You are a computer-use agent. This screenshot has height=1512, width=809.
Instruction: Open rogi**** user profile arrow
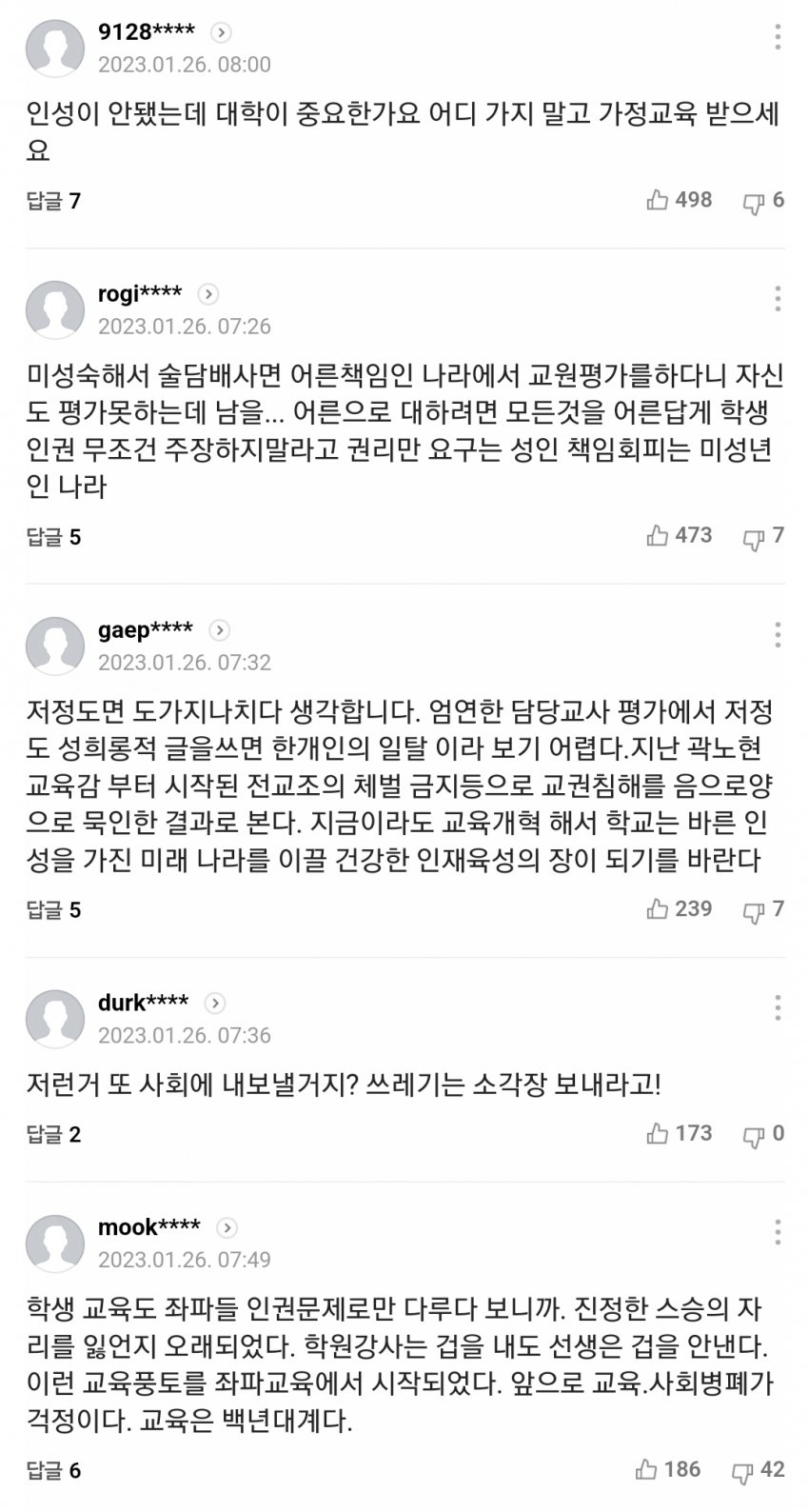208,294
